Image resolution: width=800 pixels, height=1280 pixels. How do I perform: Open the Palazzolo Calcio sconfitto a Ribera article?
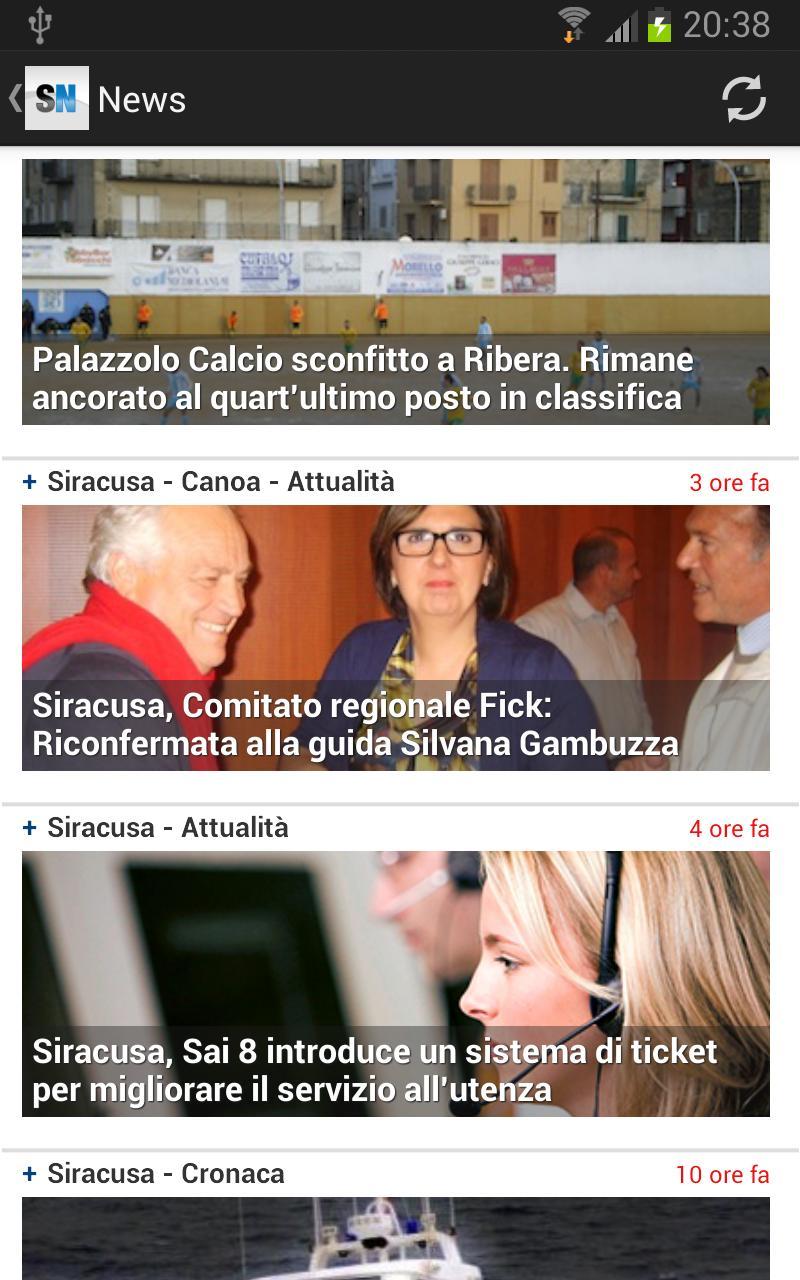tap(395, 292)
